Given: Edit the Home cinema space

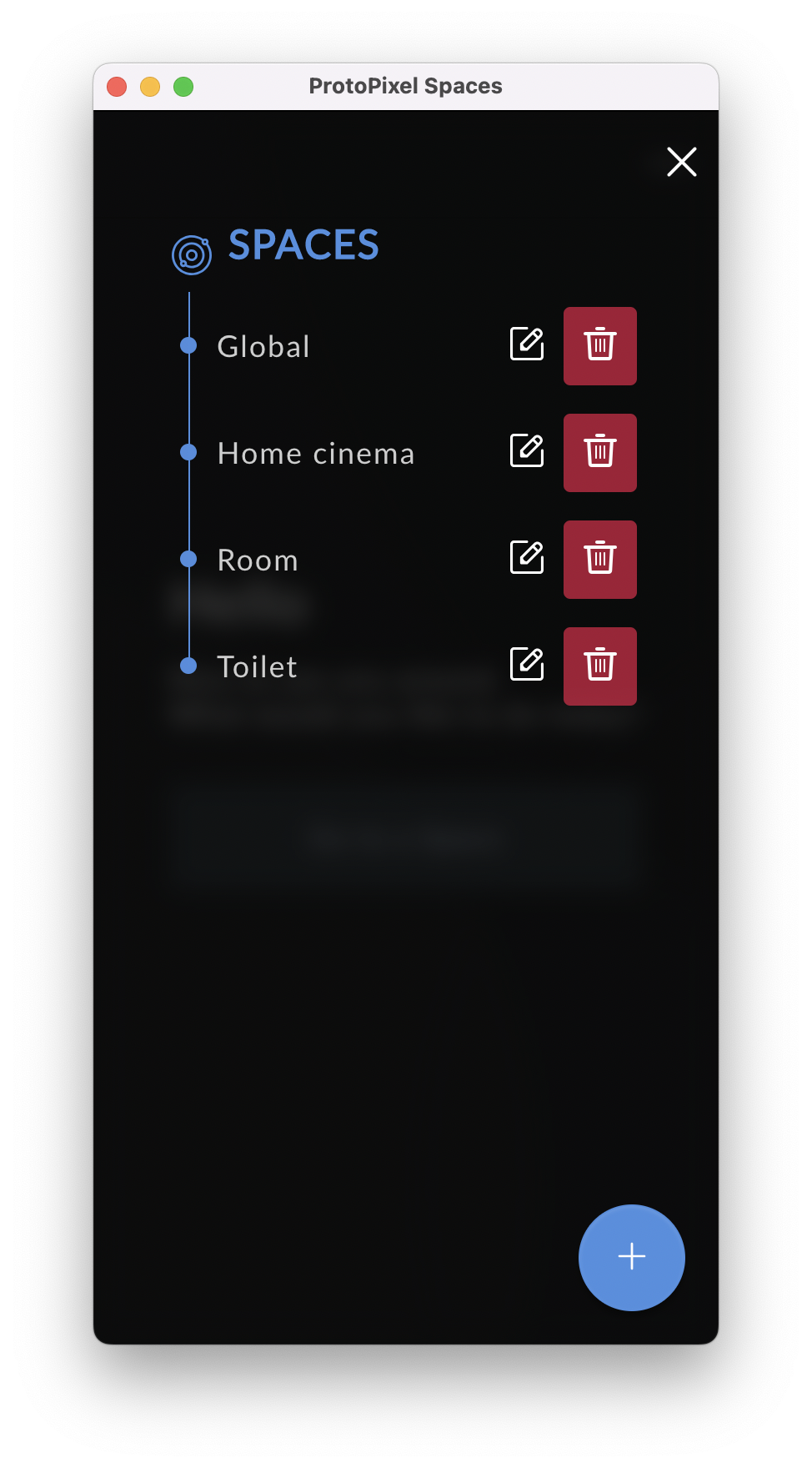Looking at the screenshot, I should click(527, 451).
